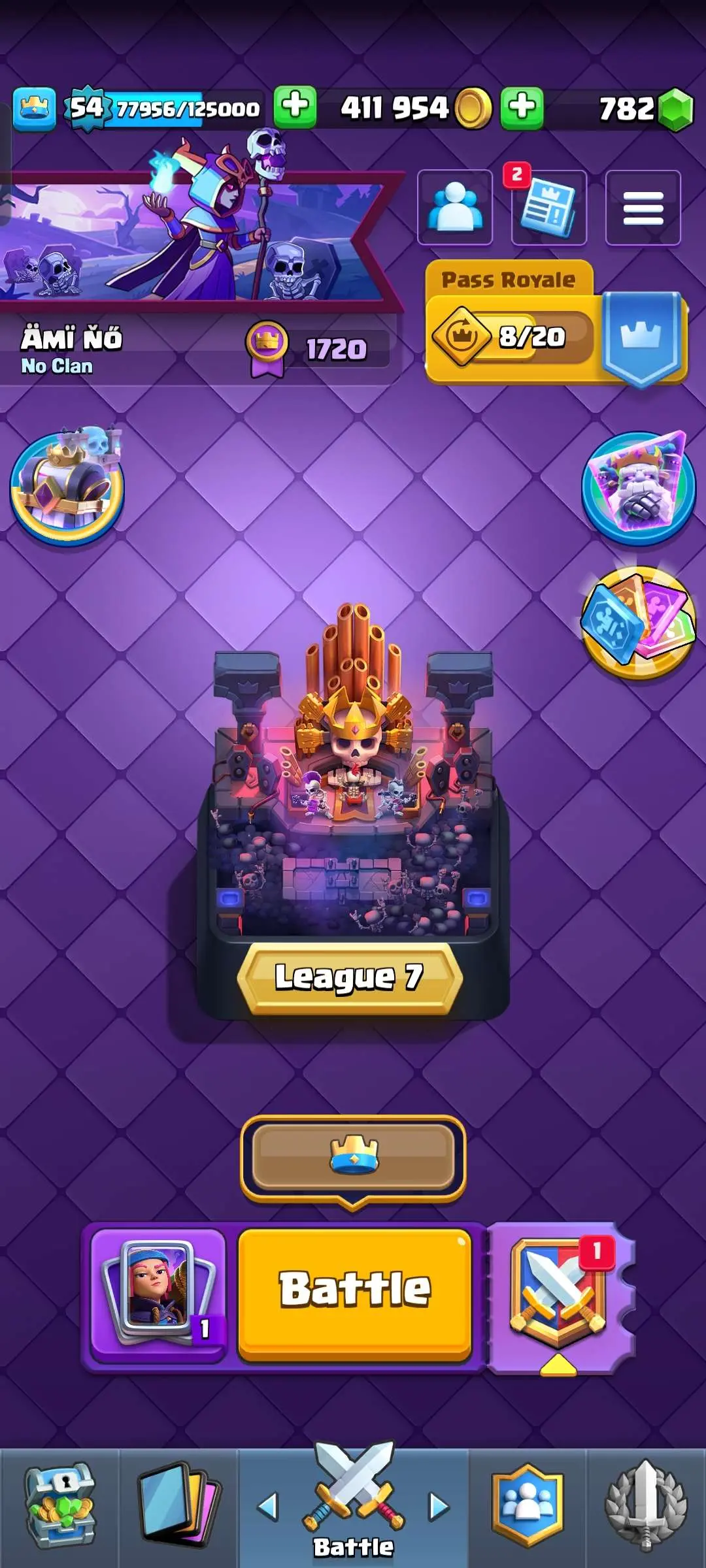
Task: Open the crown chest progress button
Action: pos(353,1158)
